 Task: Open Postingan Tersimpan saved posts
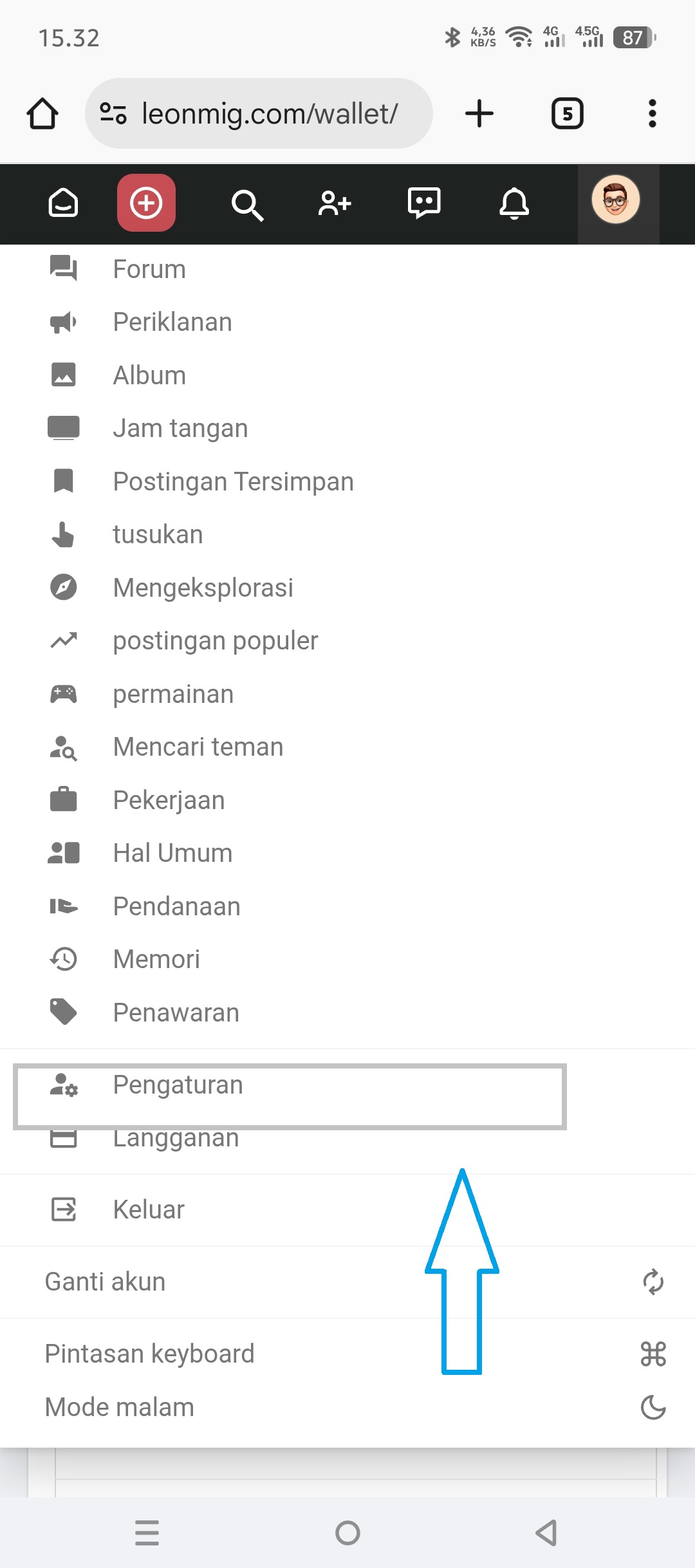click(x=233, y=481)
